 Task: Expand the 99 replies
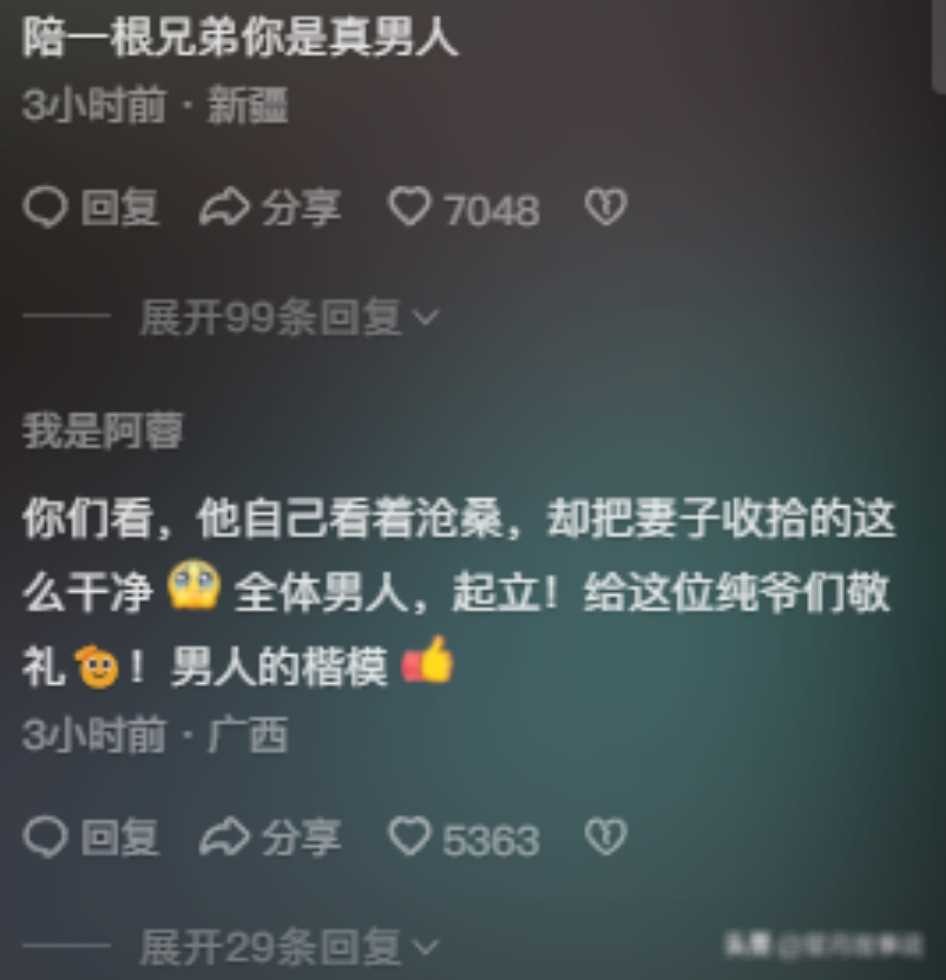click(x=288, y=319)
